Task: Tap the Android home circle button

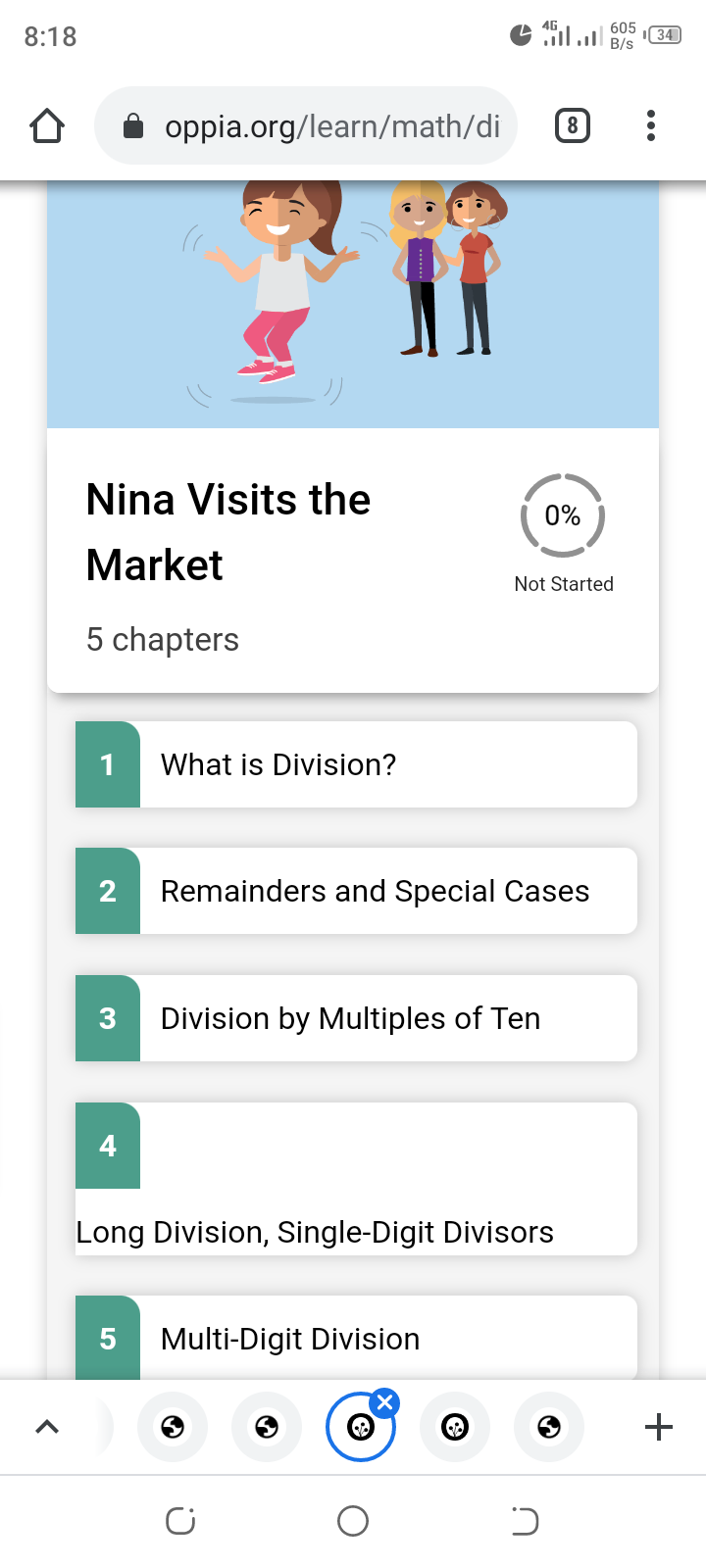Action: (x=353, y=1521)
